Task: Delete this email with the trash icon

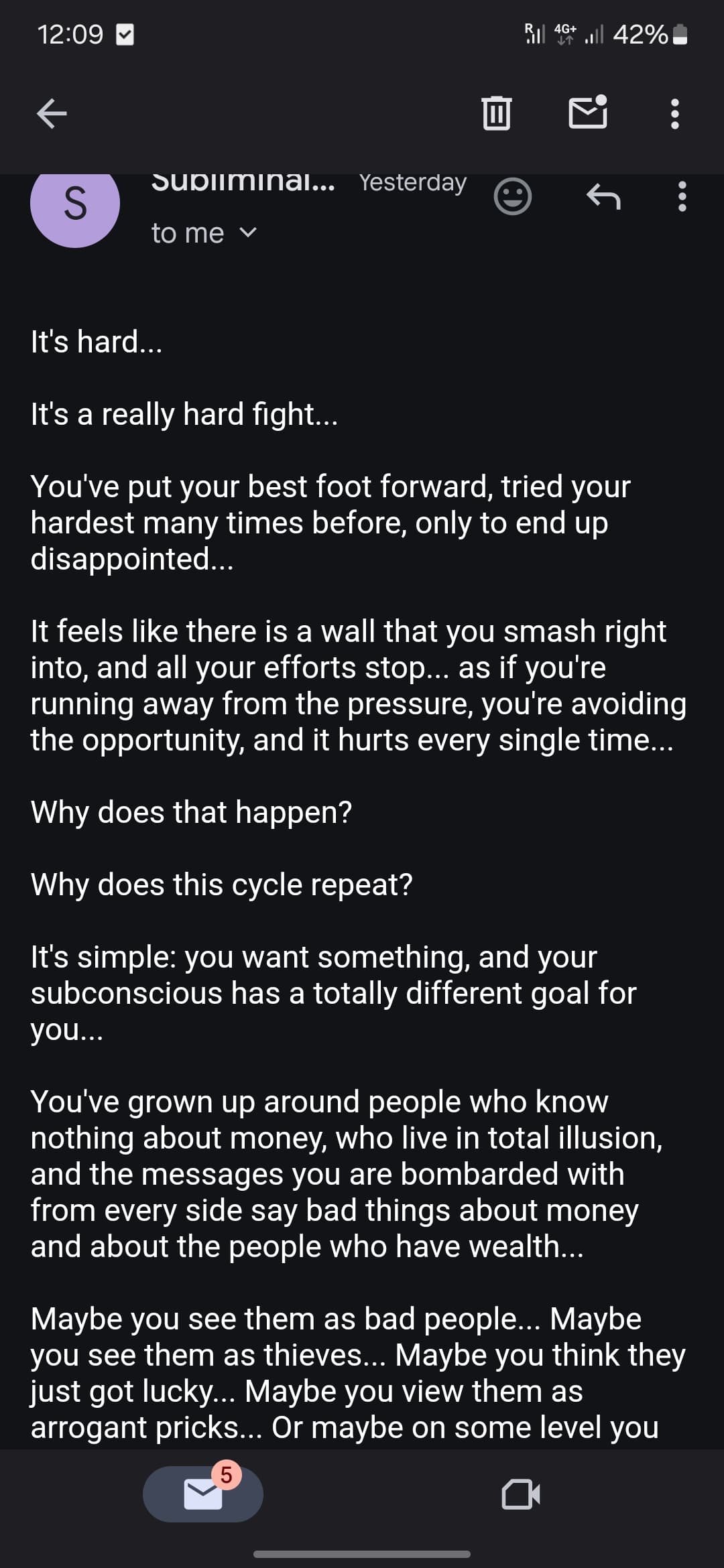Action: coord(497,113)
